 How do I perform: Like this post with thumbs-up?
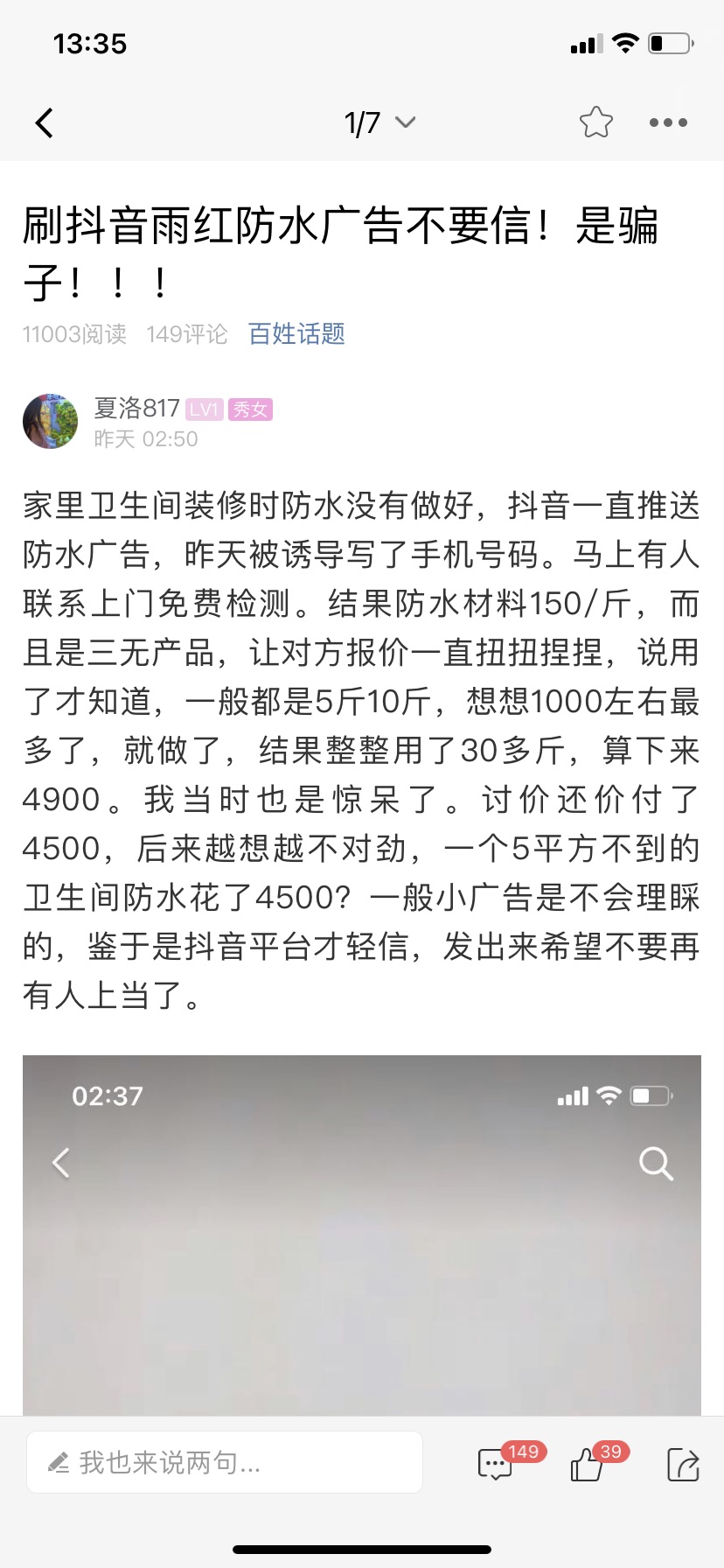point(588,1464)
